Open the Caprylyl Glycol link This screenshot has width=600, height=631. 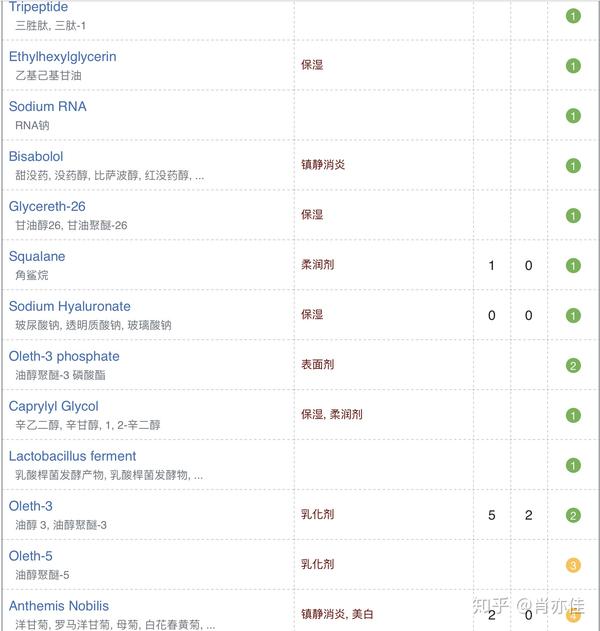[54, 406]
